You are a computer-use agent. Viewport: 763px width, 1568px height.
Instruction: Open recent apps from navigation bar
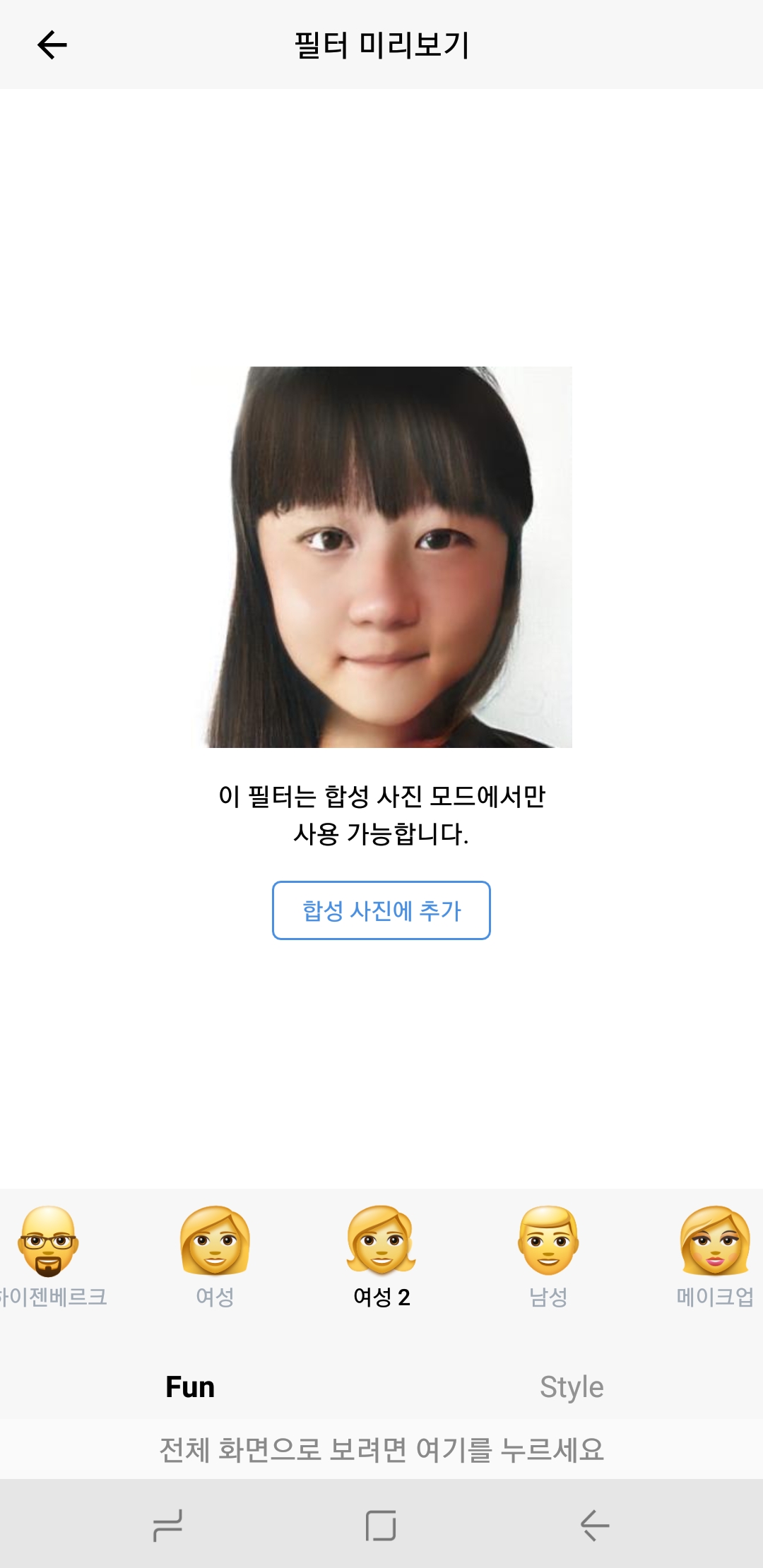coord(167,1525)
